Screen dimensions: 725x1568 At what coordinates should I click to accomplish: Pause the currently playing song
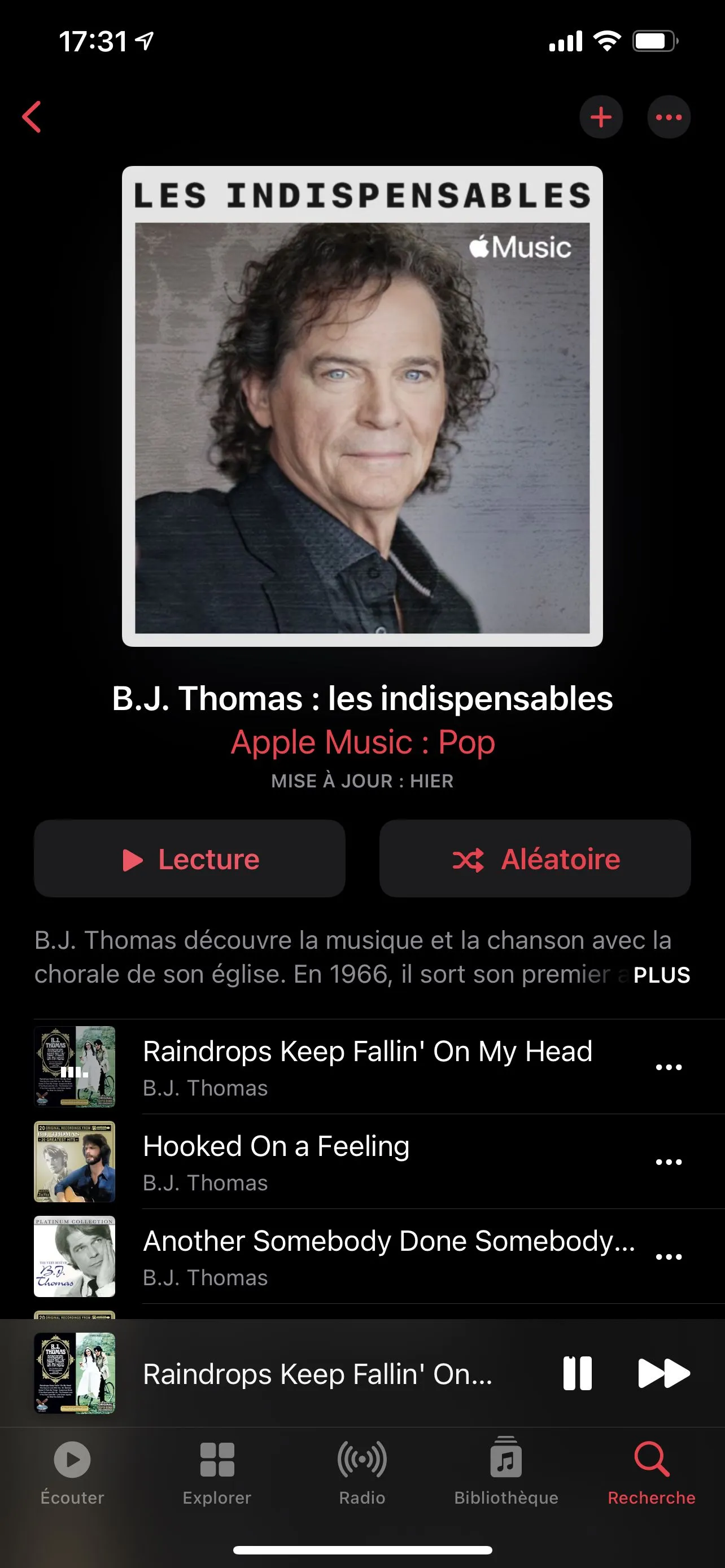[x=577, y=1373]
